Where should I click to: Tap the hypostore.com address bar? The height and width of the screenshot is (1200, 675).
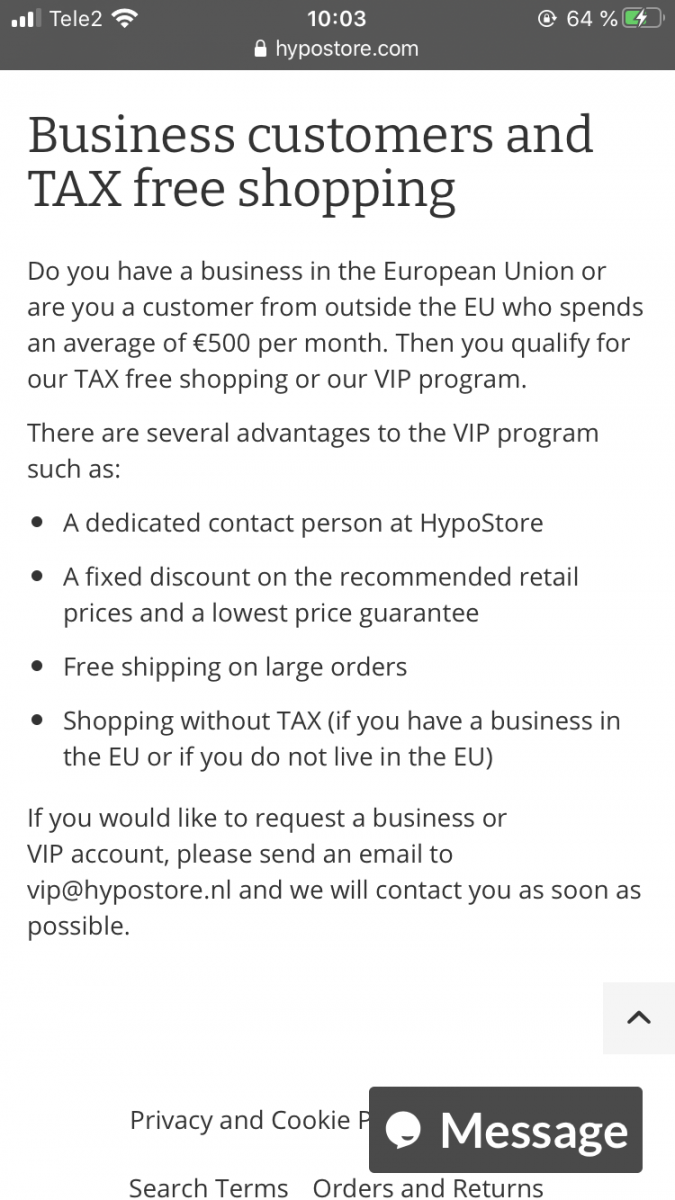point(337,48)
